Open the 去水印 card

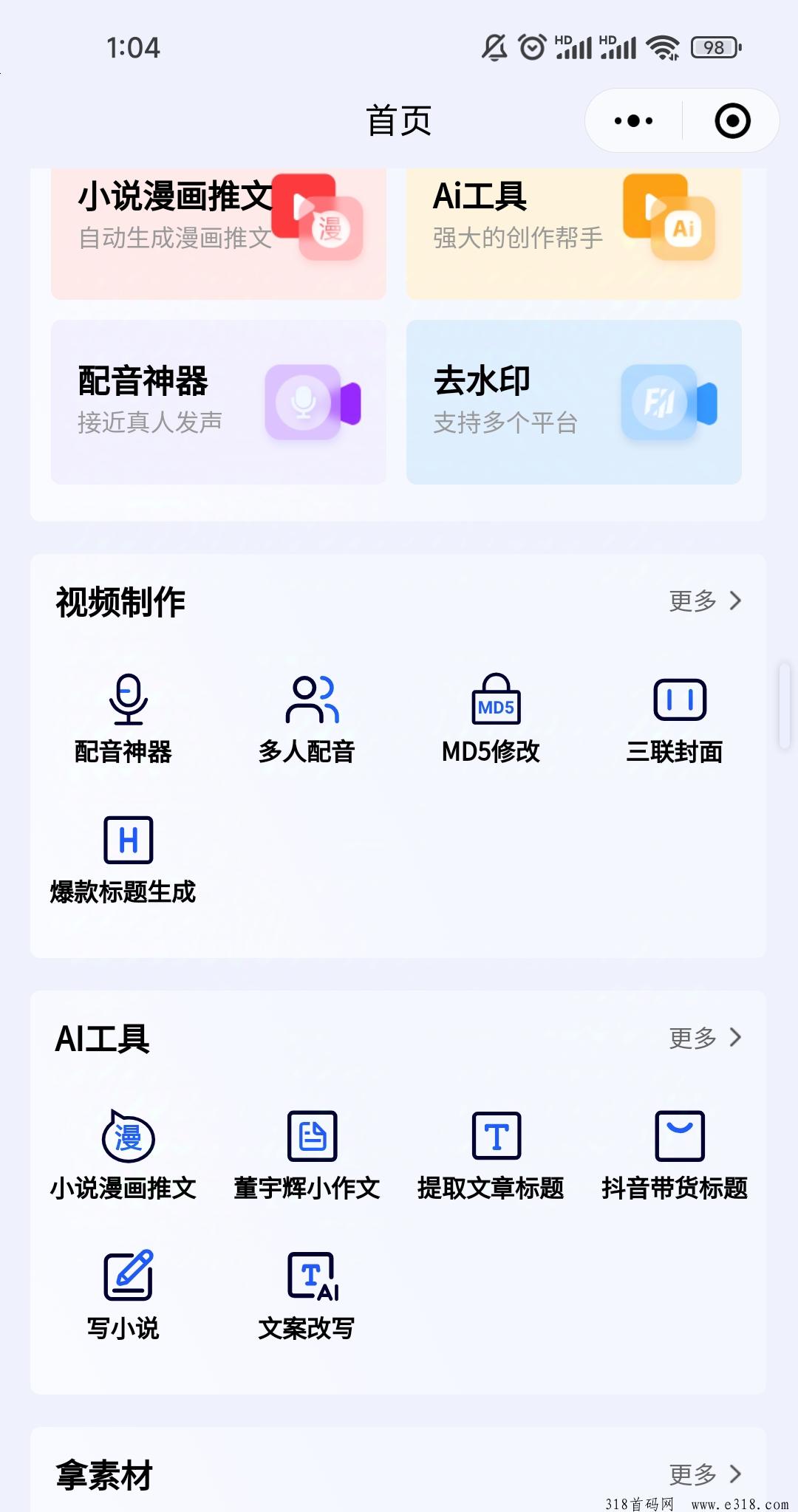(574, 402)
